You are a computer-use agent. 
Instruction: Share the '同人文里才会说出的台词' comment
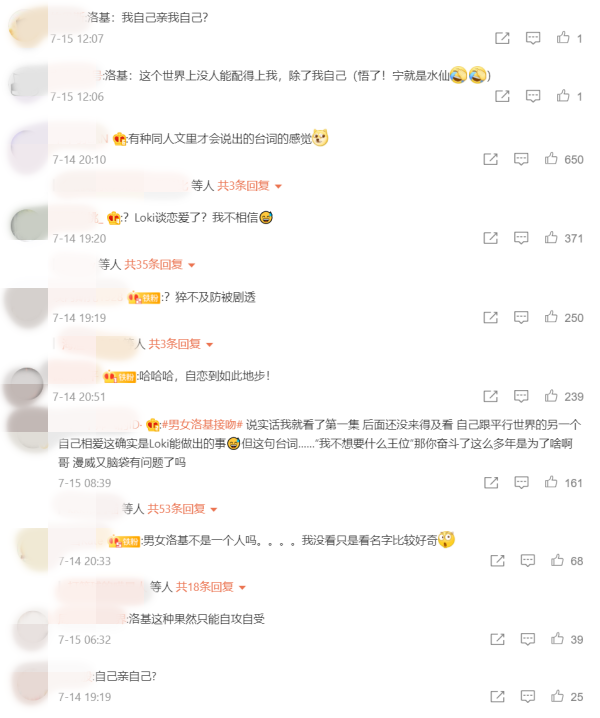tap(491, 159)
